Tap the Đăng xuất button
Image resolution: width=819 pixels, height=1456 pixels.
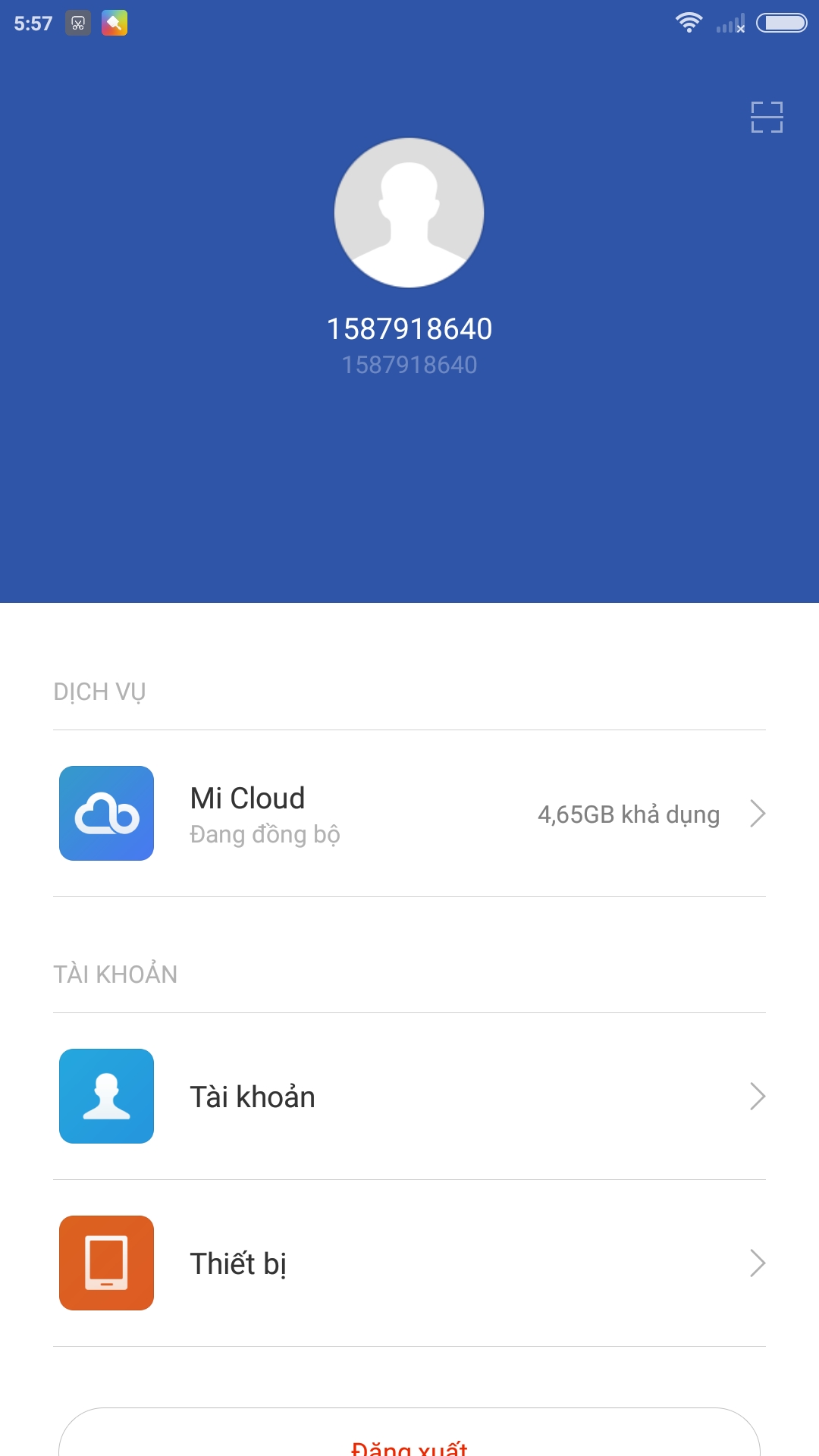click(x=409, y=1446)
